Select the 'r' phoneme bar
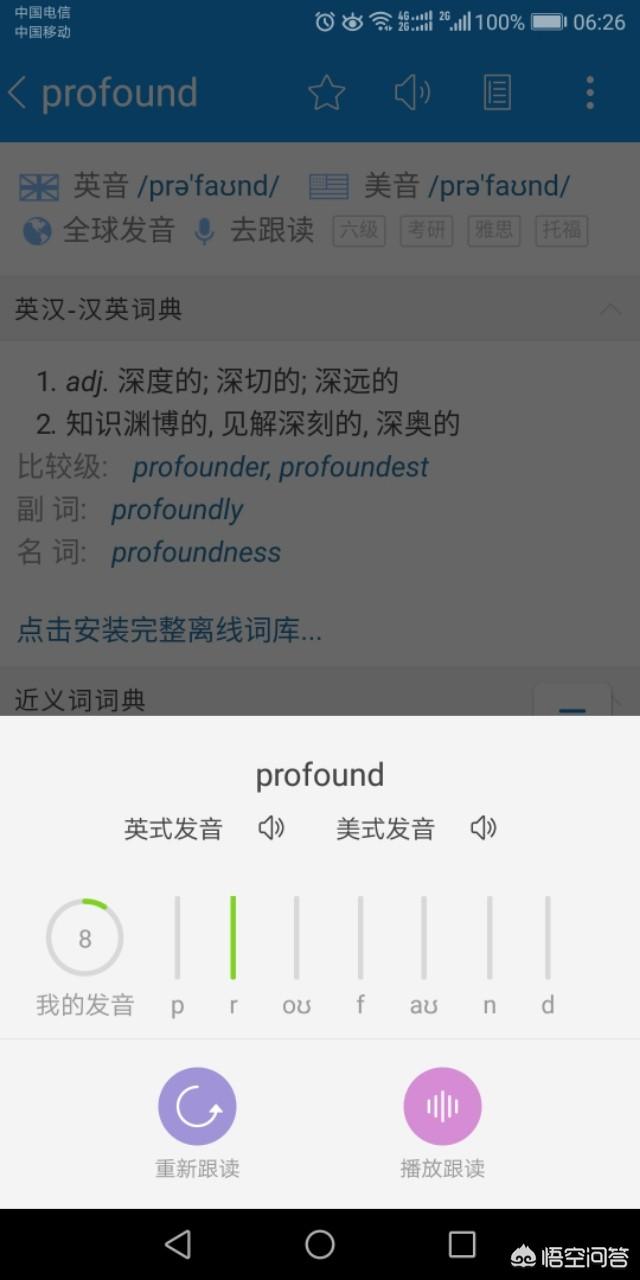 pyautogui.click(x=233, y=938)
